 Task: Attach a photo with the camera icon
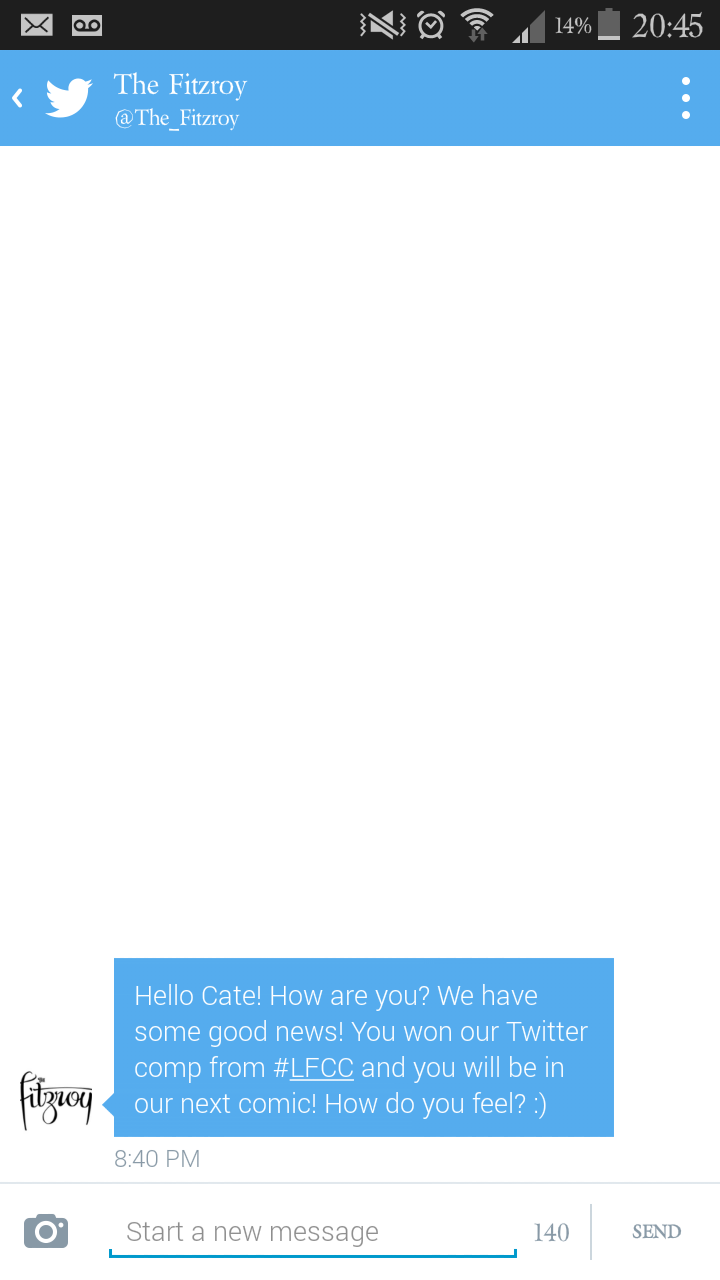click(x=46, y=1231)
